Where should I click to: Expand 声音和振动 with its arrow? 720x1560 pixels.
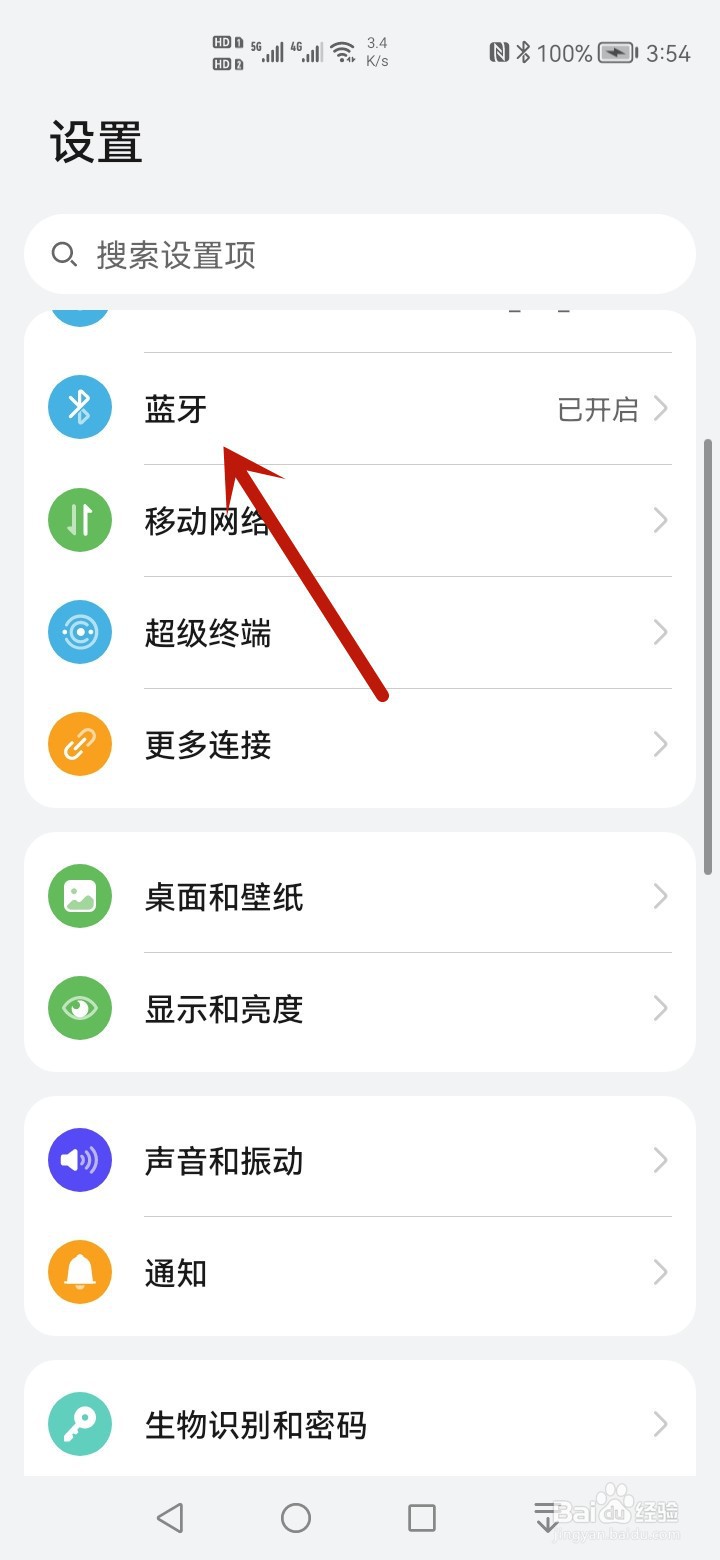point(658,1160)
